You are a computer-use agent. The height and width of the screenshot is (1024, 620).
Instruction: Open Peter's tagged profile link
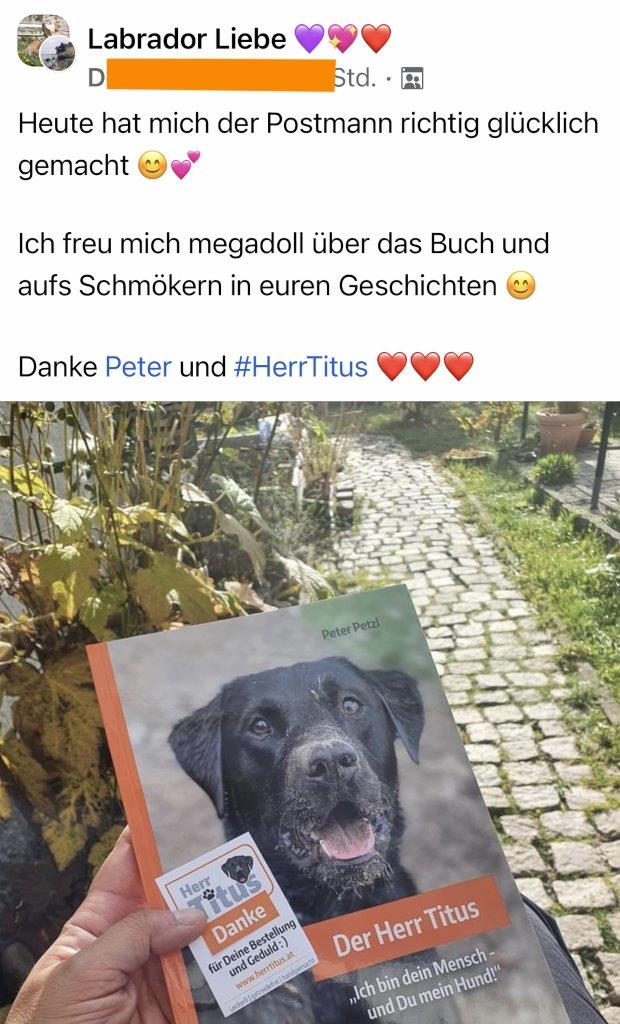pyautogui.click(x=138, y=367)
